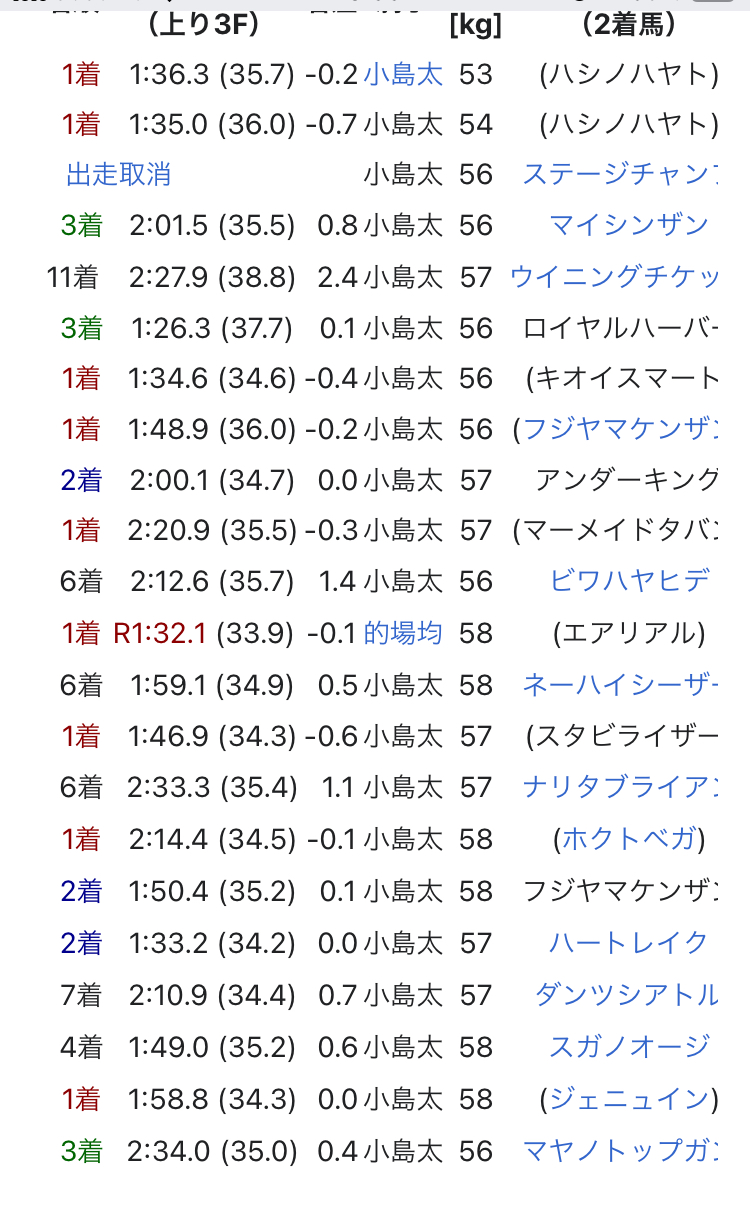
Task: Follow the スガノオージ link
Action: [x=629, y=1047]
